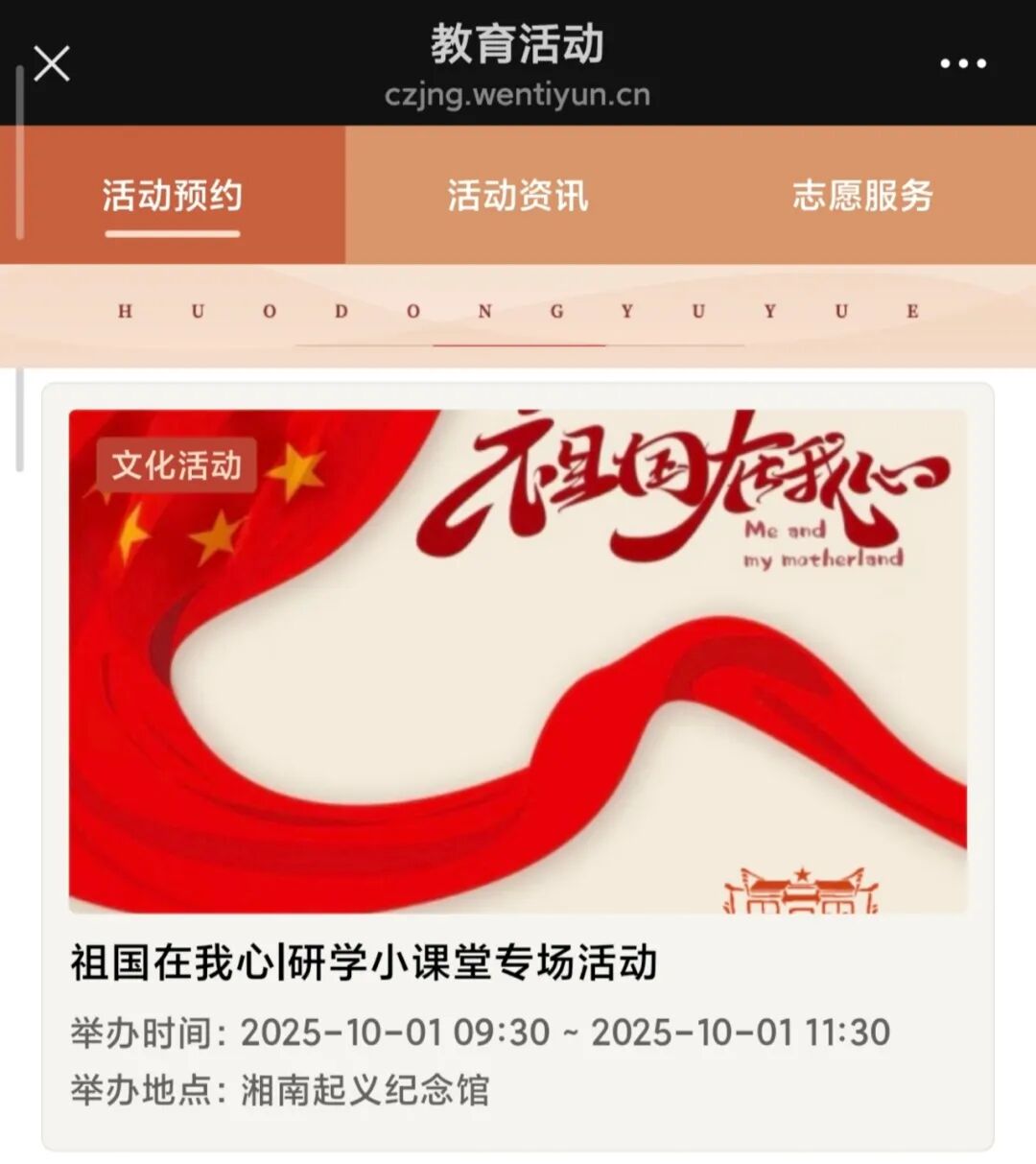The width and height of the screenshot is (1036, 1164).
Task: Close the 教育活动 web page
Action: point(52,64)
